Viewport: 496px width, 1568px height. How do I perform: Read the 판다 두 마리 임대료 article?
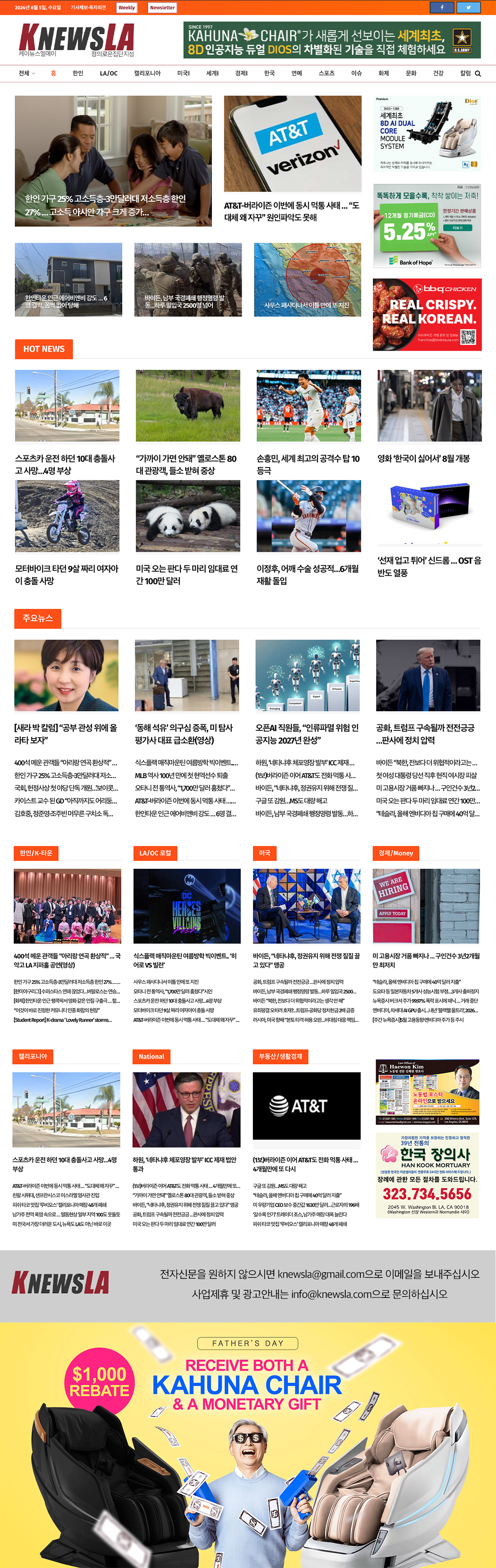[x=187, y=574]
